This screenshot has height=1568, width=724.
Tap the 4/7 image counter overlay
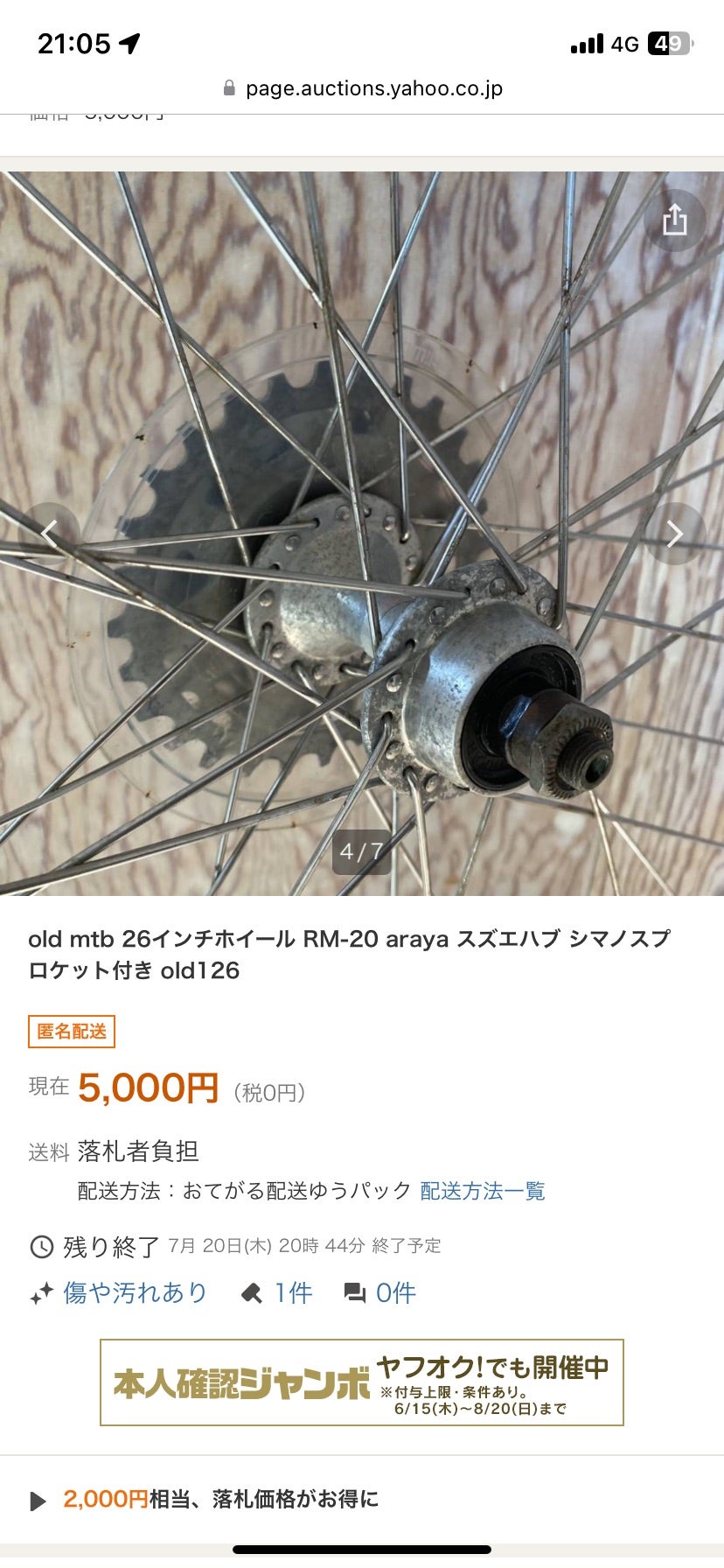coord(362,850)
